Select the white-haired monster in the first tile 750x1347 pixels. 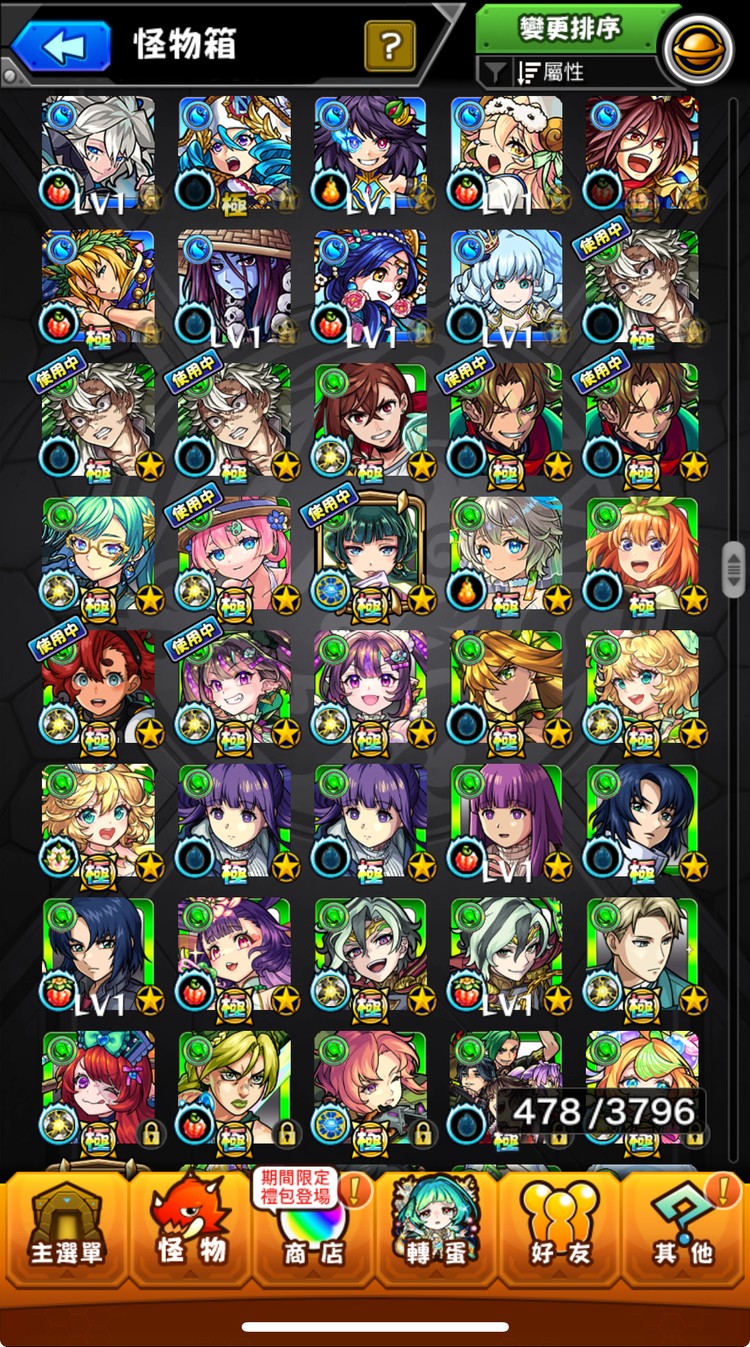(98, 152)
